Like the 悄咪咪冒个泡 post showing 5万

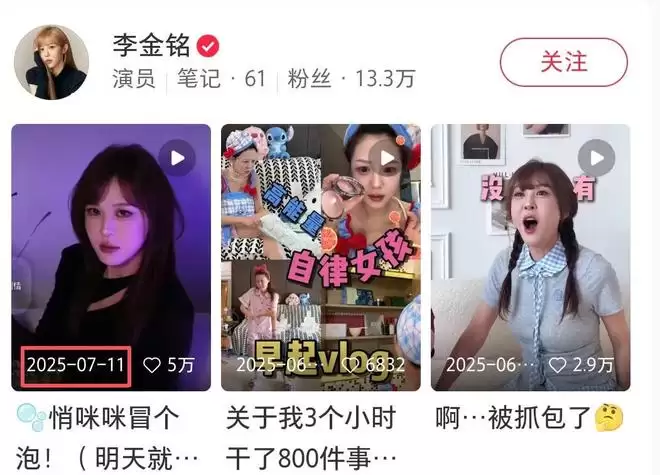153,365
